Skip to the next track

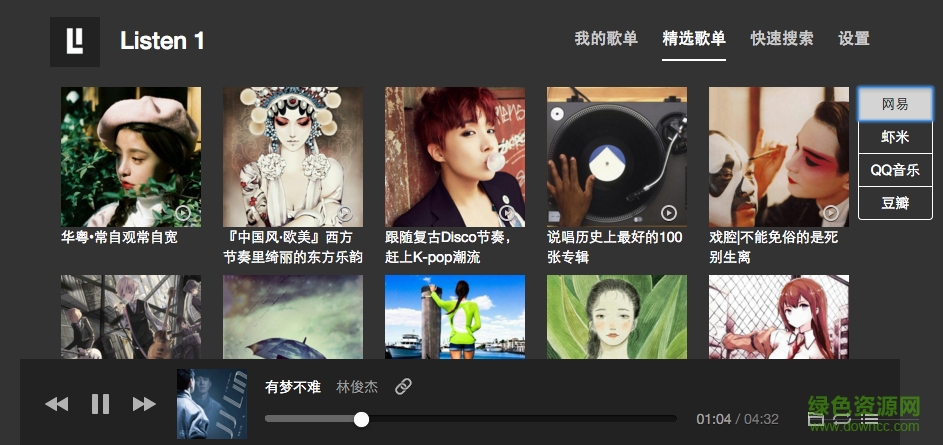point(144,404)
